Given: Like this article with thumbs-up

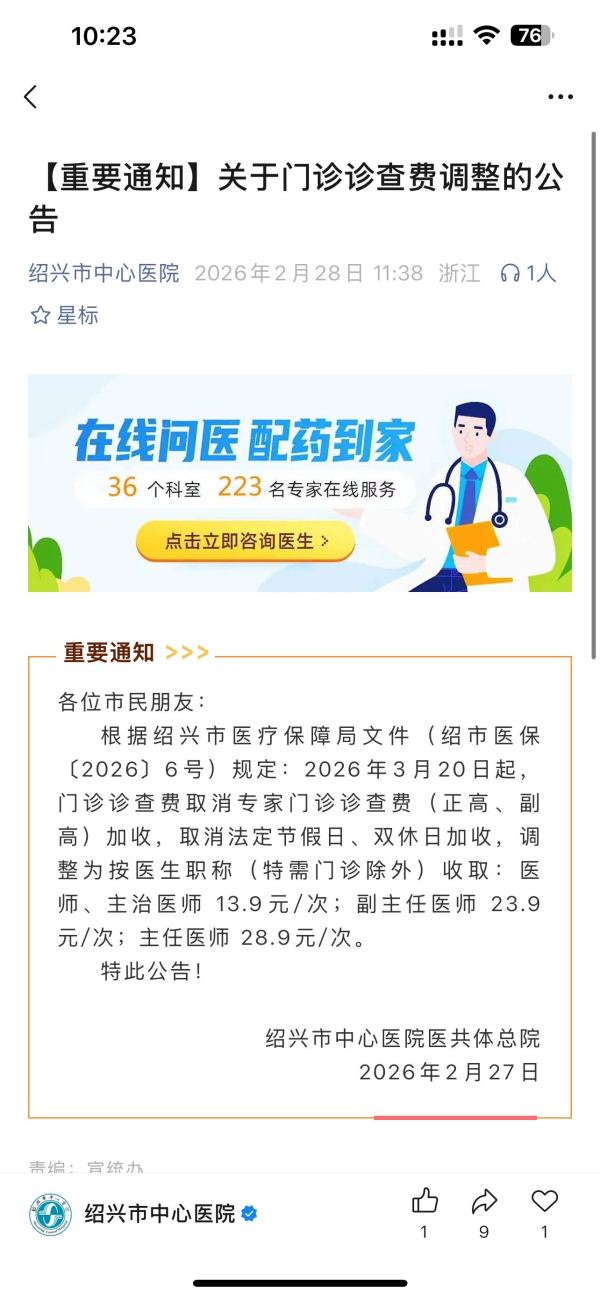Looking at the screenshot, I should point(425,1201).
